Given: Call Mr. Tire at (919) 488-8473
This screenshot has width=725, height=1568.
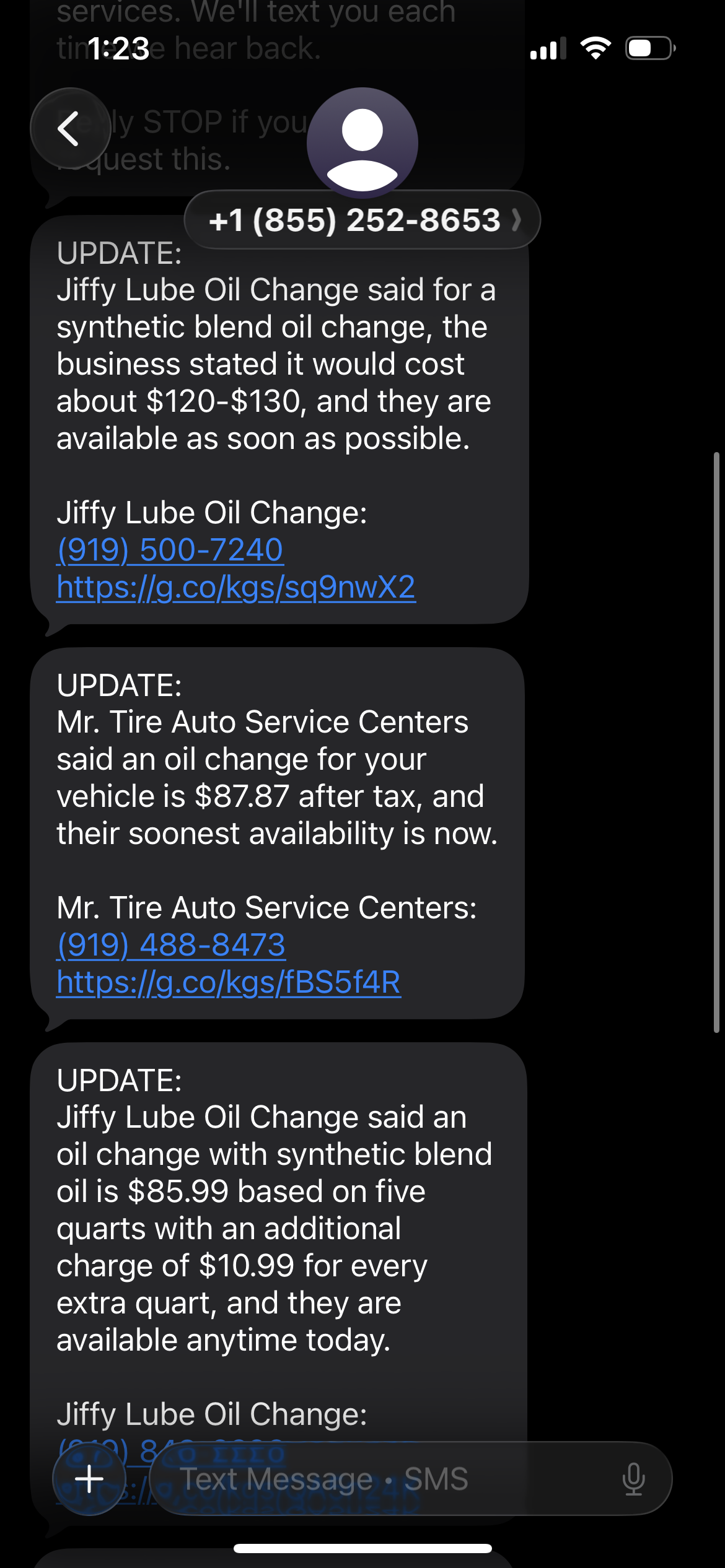Looking at the screenshot, I should click(x=171, y=944).
